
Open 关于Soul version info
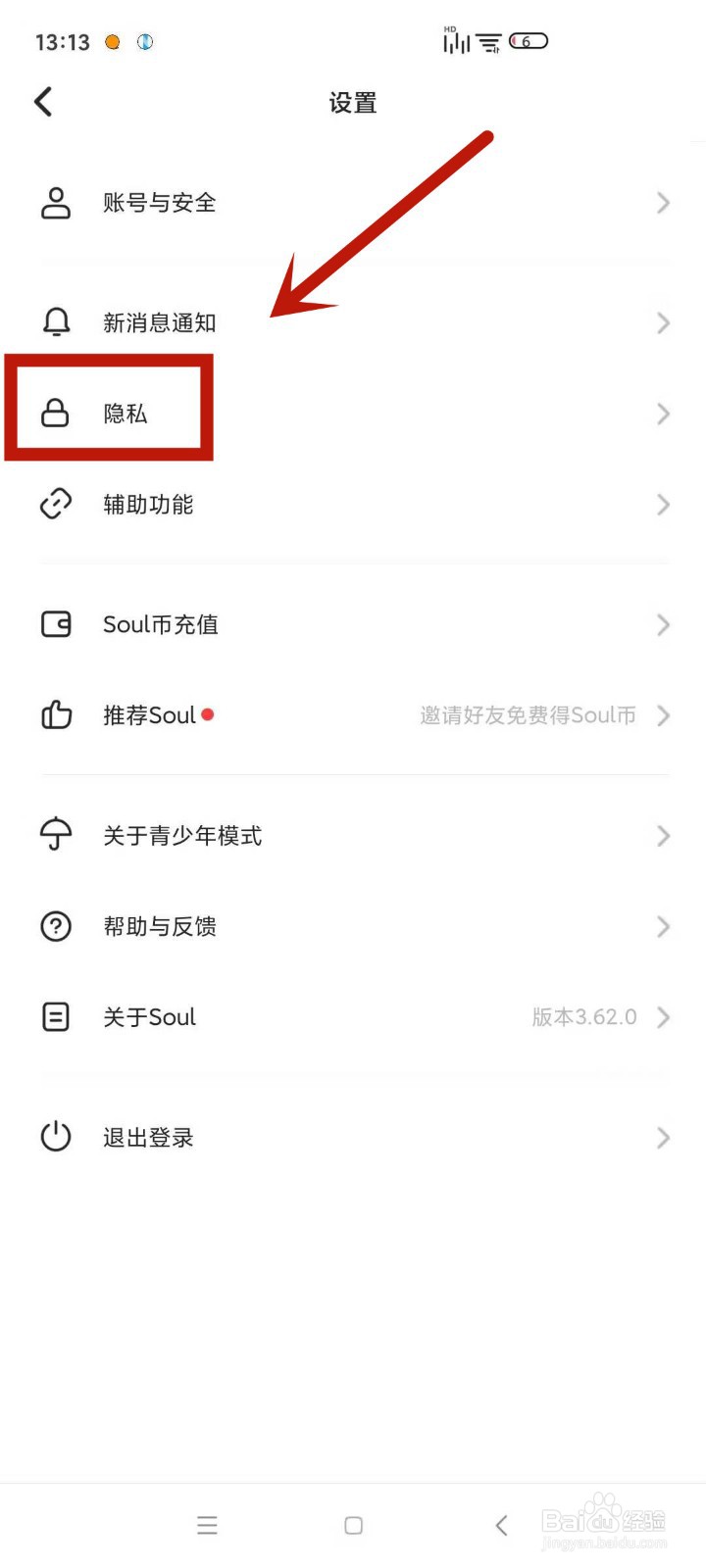(x=353, y=1017)
